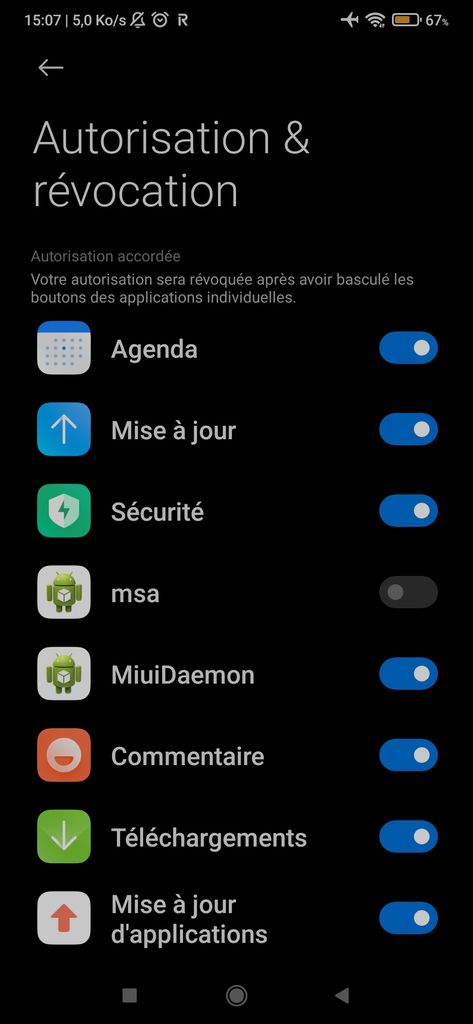
Task: Switch off MiuiDaemon authorization
Action: tap(408, 674)
